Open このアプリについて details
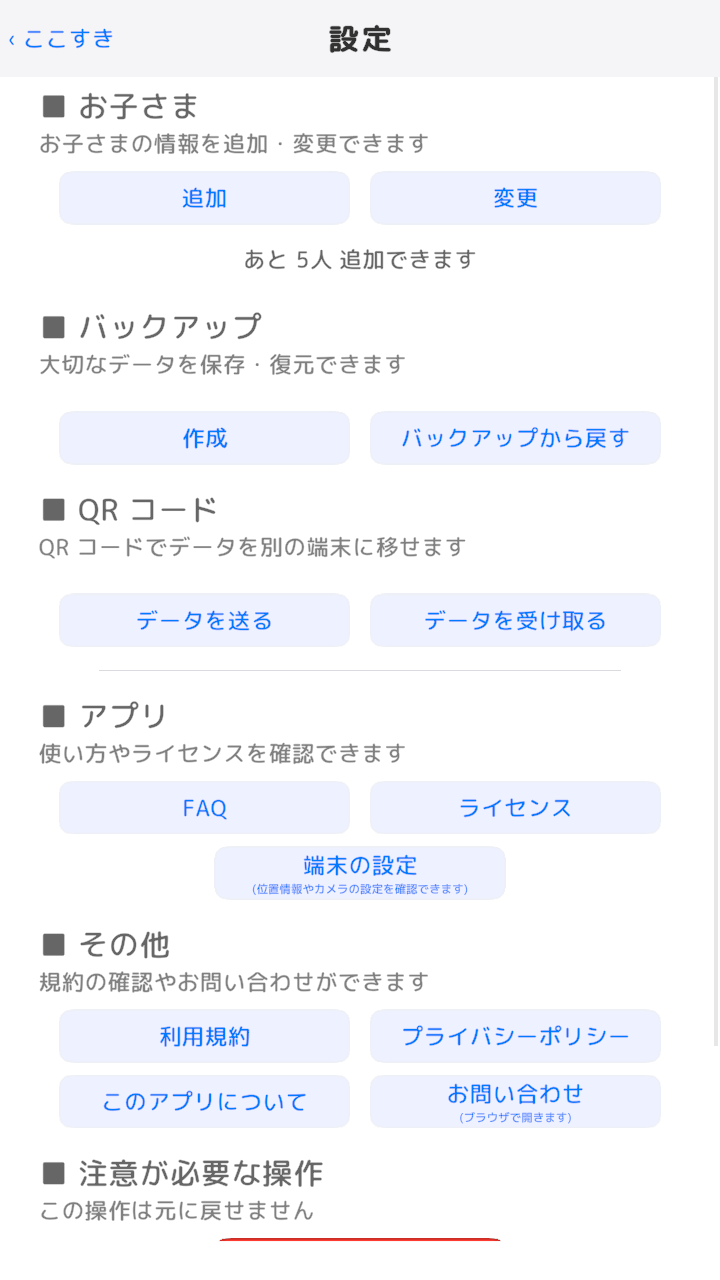The height and width of the screenshot is (1280, 720). pyautogui.click(x=204, y=1101)
